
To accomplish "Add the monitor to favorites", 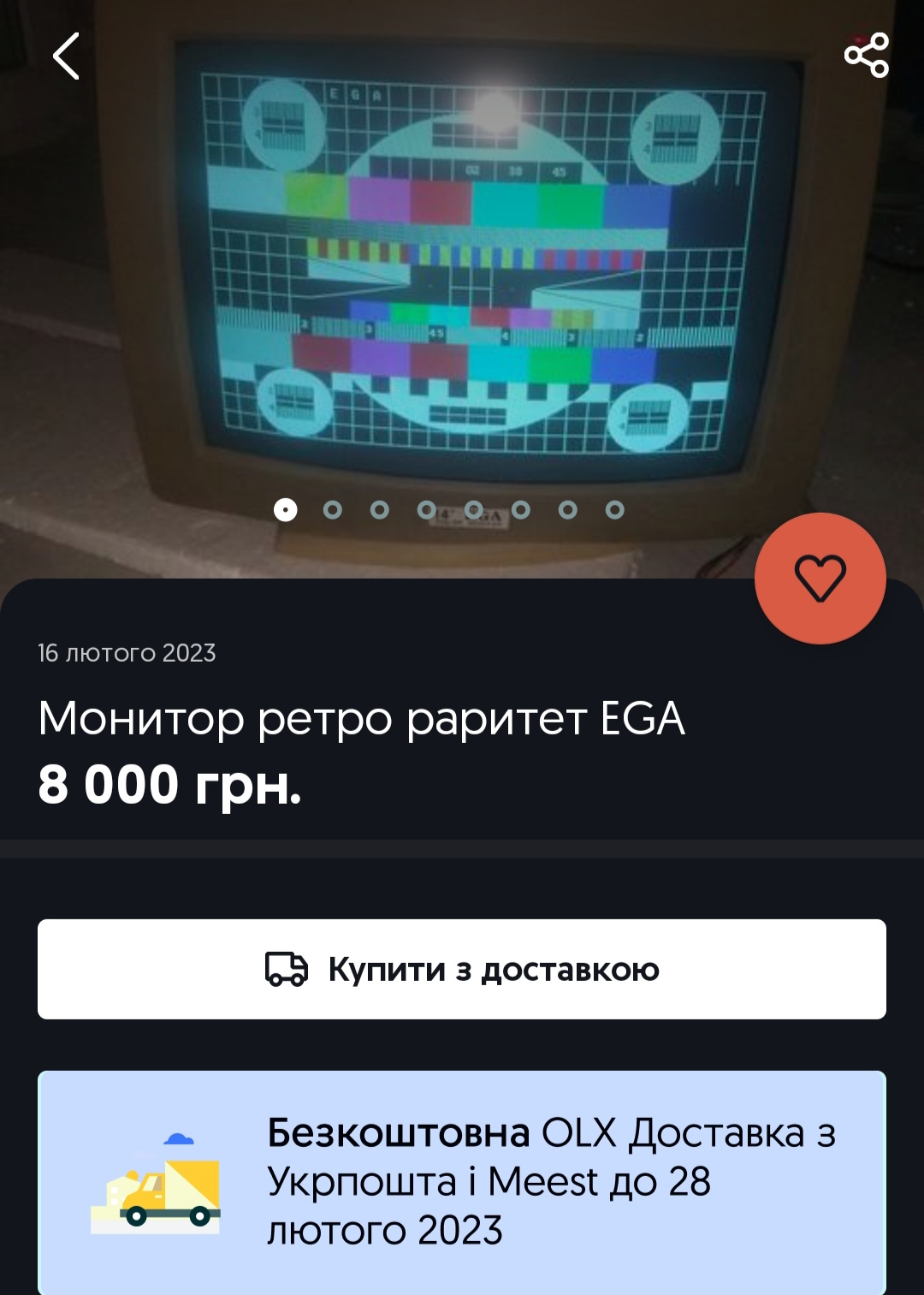I will click(820, 579).
